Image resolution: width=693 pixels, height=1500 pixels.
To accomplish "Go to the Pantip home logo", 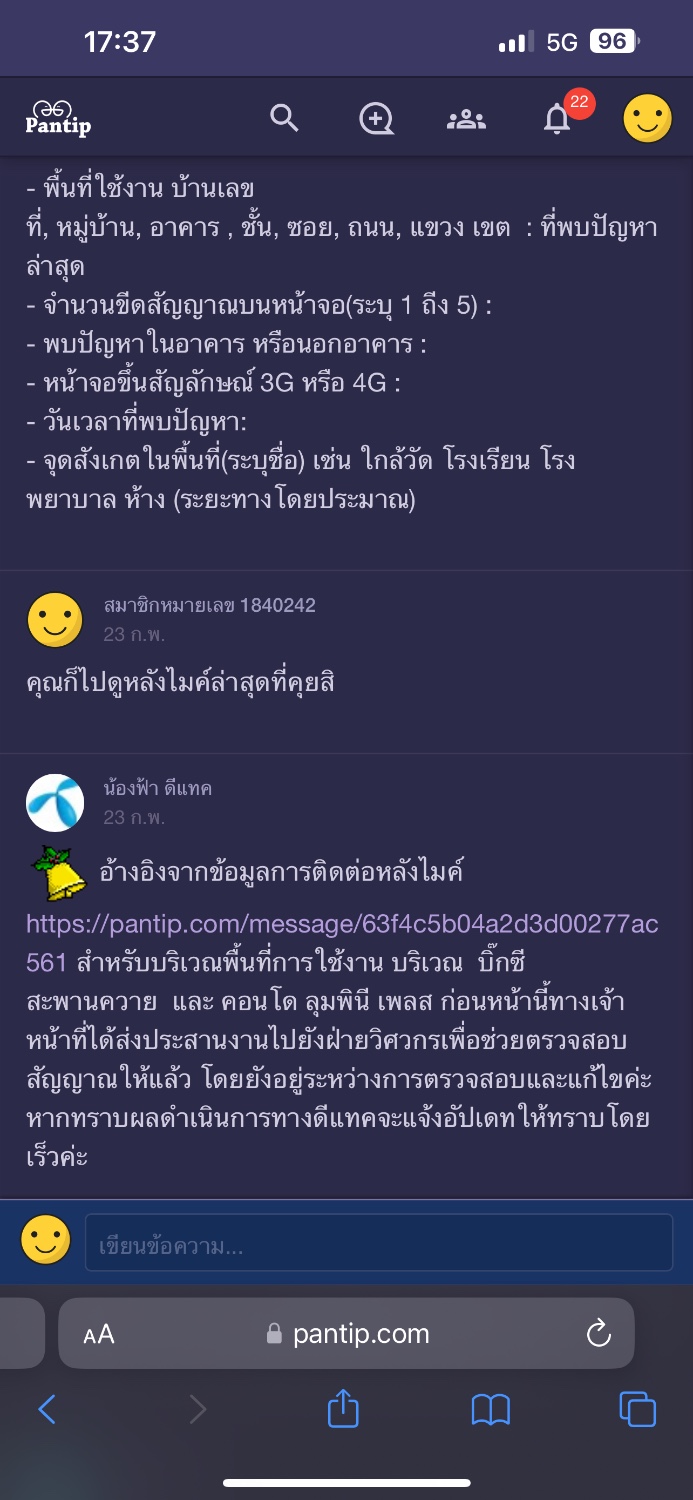I will pyautogui.click(x=58, y=119).
